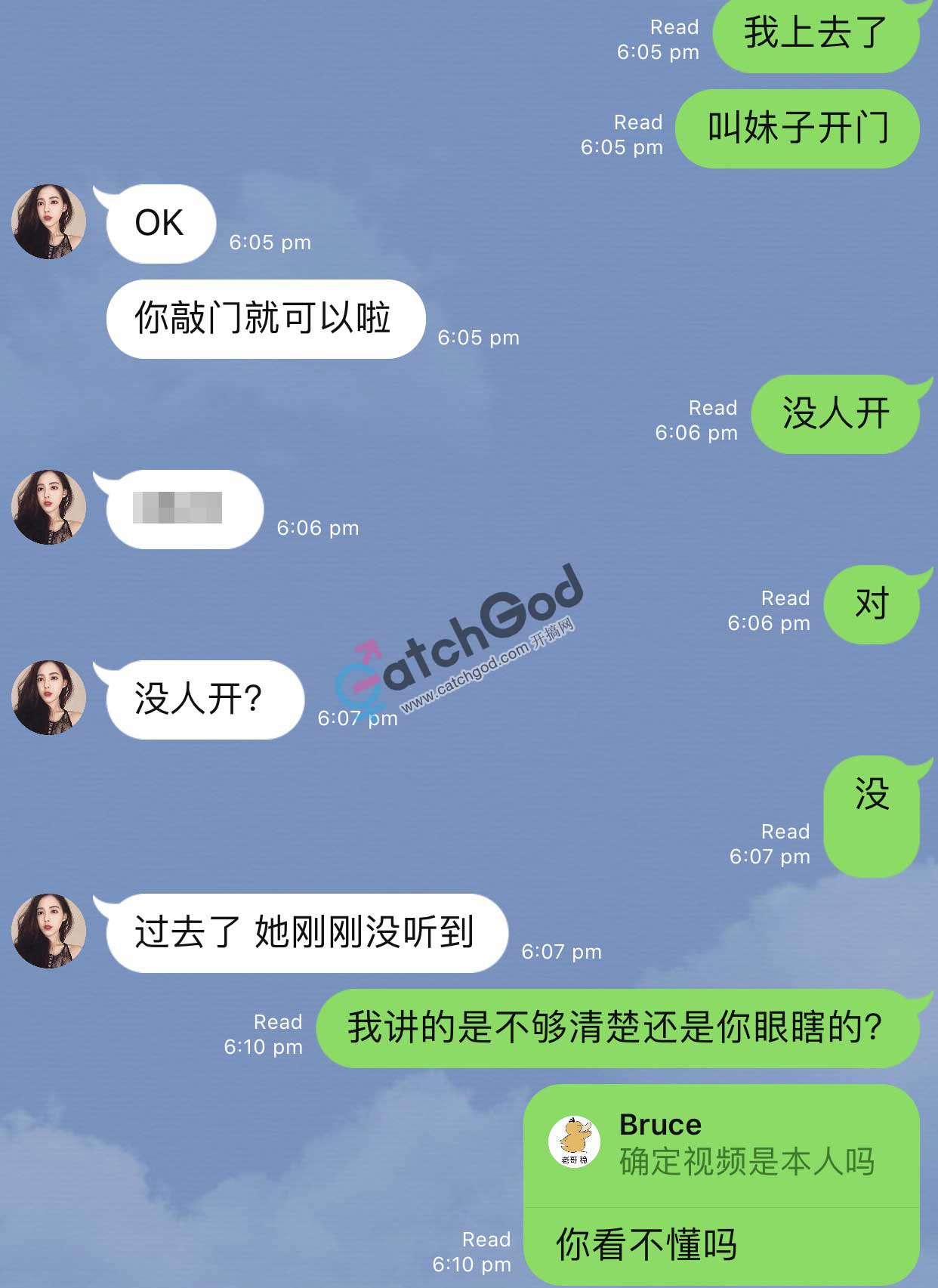
Task: Tap the avatar next to 没人开? message
Action: click(x=48, y=697)
